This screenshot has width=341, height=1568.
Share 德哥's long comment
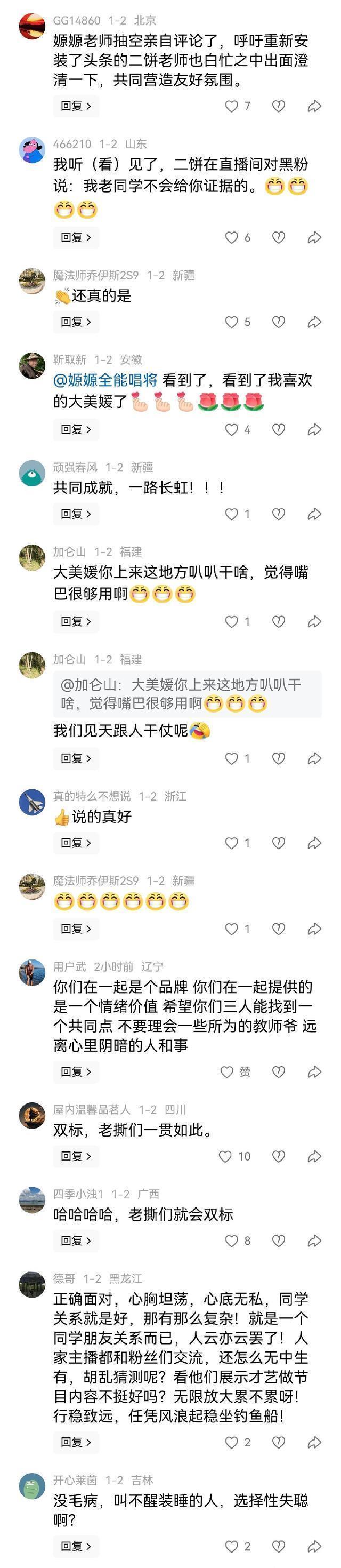click(x=314, y=1443)
